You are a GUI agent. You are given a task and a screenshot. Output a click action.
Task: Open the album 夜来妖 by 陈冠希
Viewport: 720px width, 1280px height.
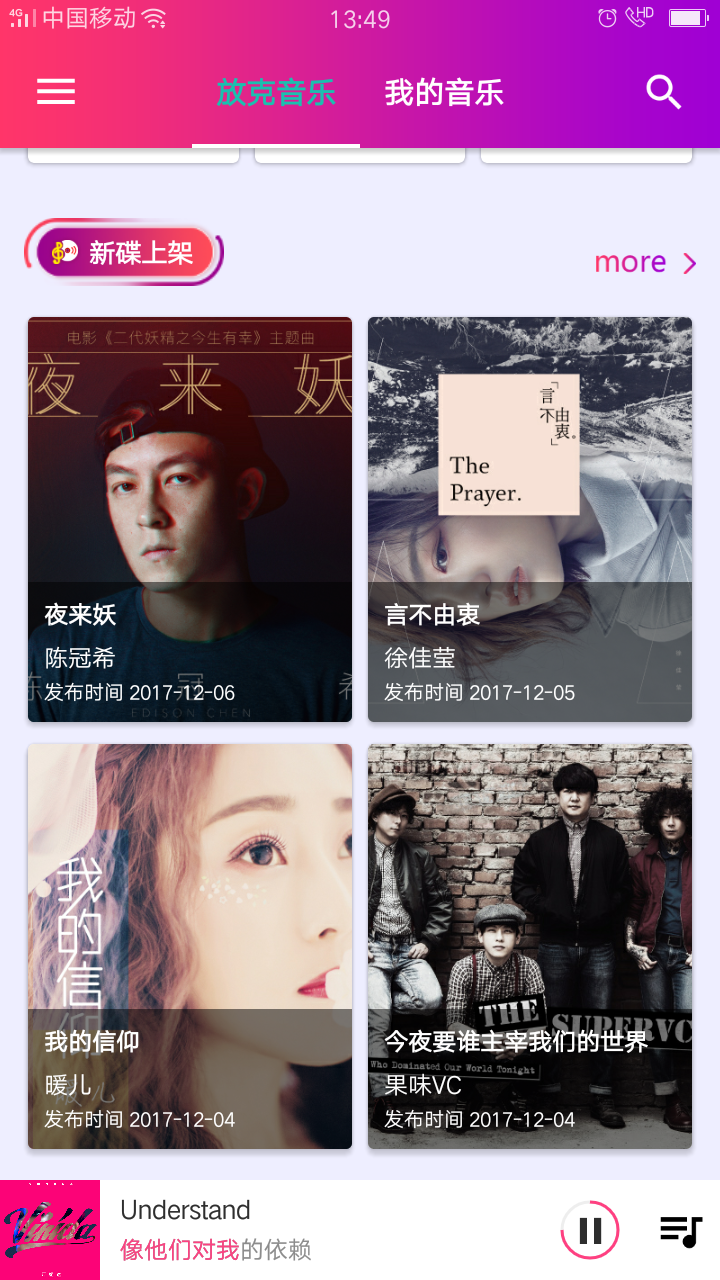click(190, 518)
